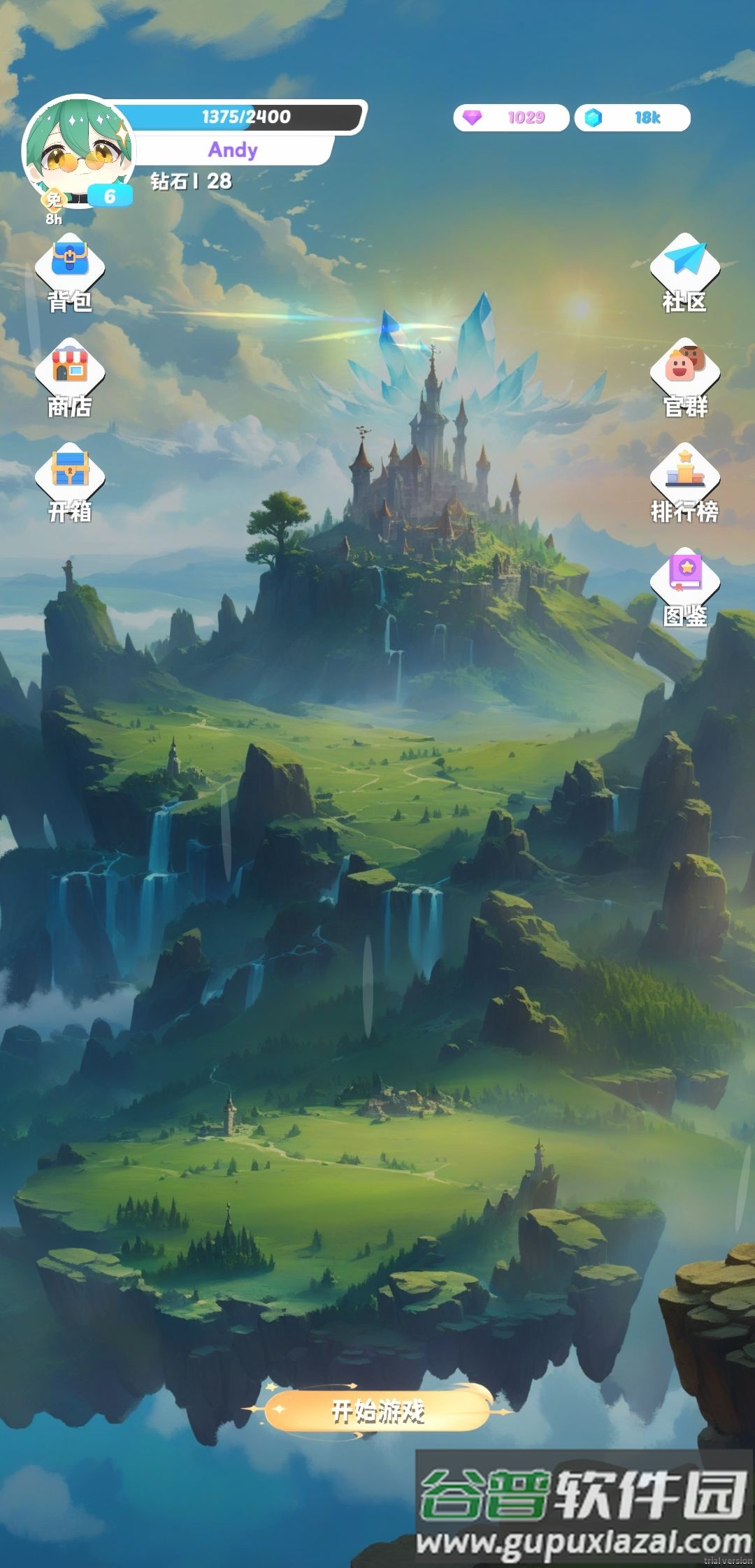Tap the purple gem balance 1029
The height and width of the screenshot is (1568, 755).
coord(510,117)
